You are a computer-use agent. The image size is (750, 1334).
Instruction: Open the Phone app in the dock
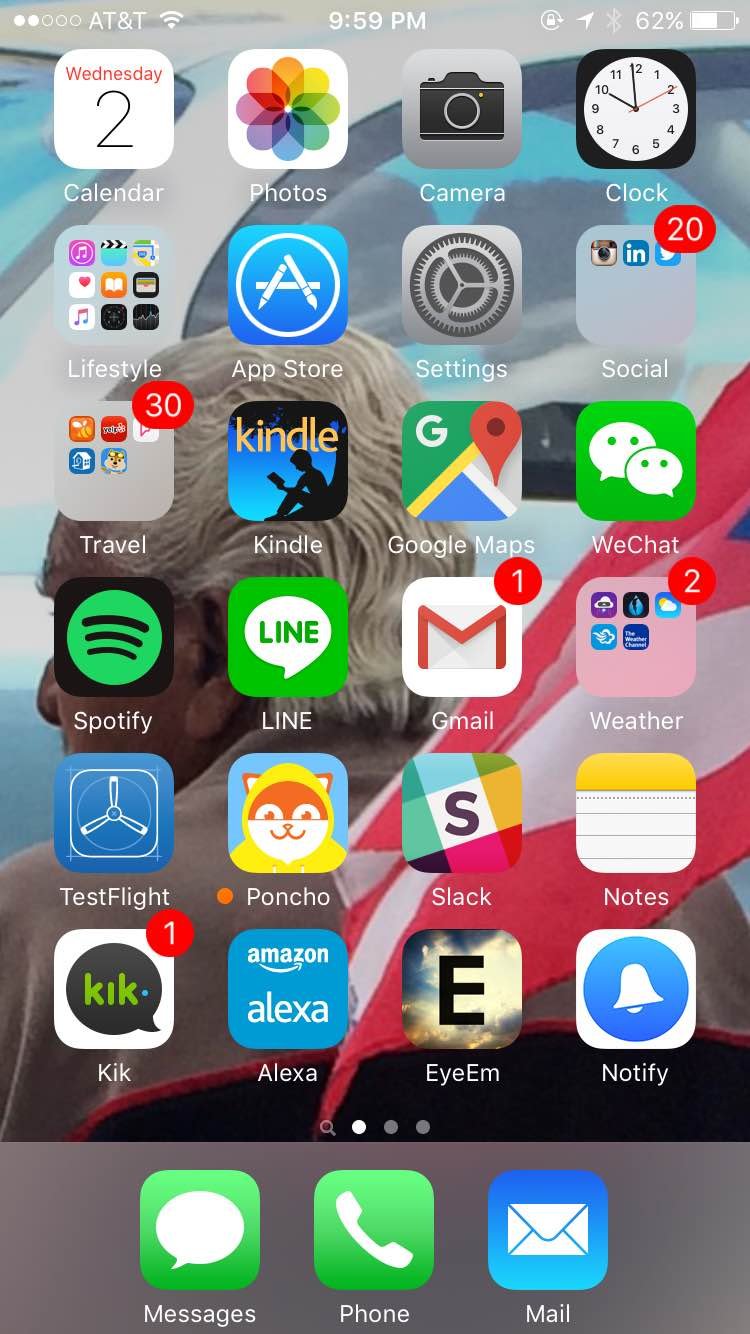click(x=374, y=1230)
